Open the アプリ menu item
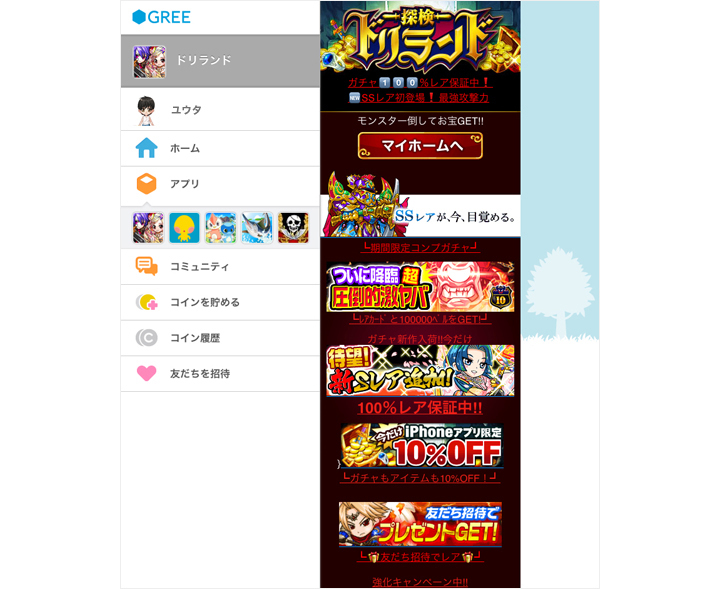720x589 pixels. pos(220,184)
